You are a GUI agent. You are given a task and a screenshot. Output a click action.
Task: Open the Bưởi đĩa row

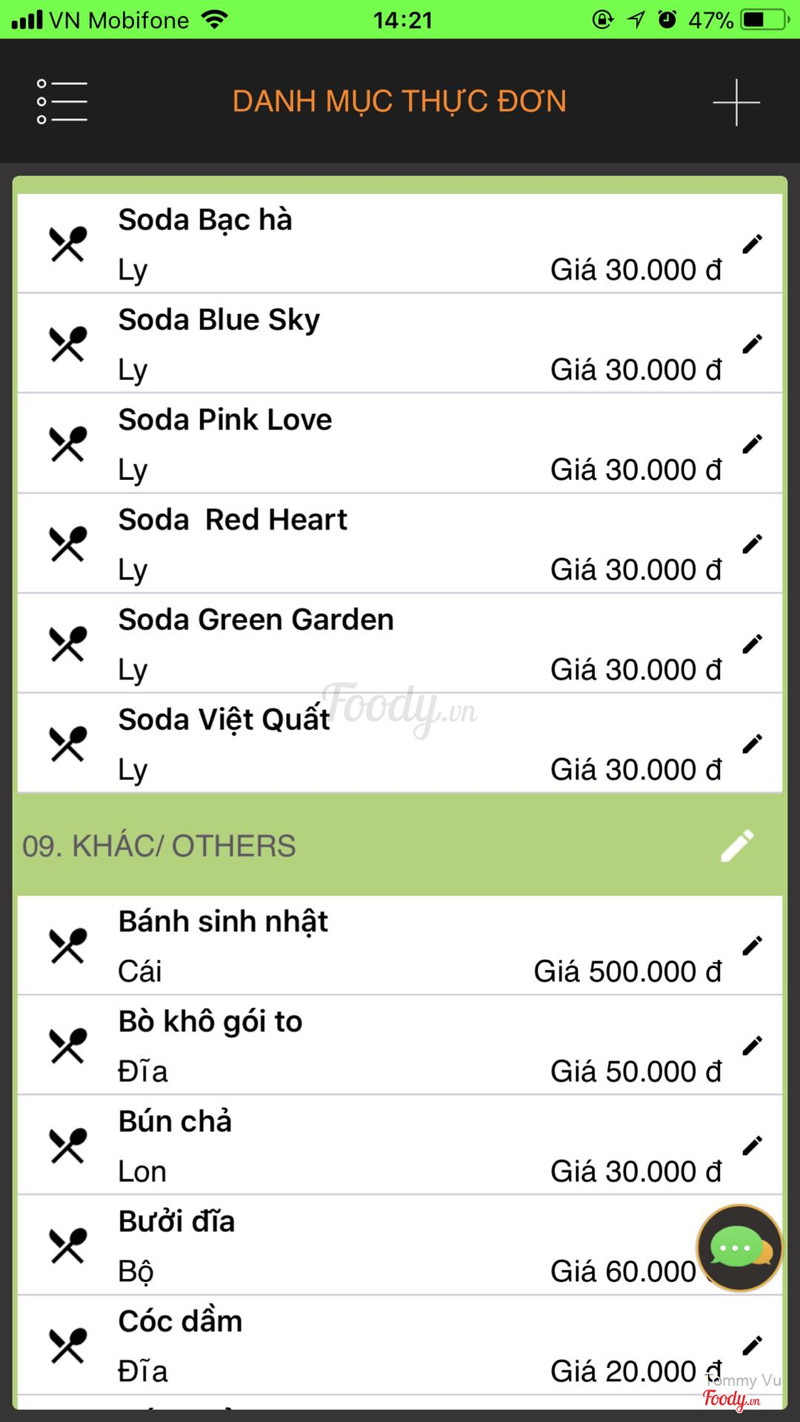click(x=400, y=1245)
